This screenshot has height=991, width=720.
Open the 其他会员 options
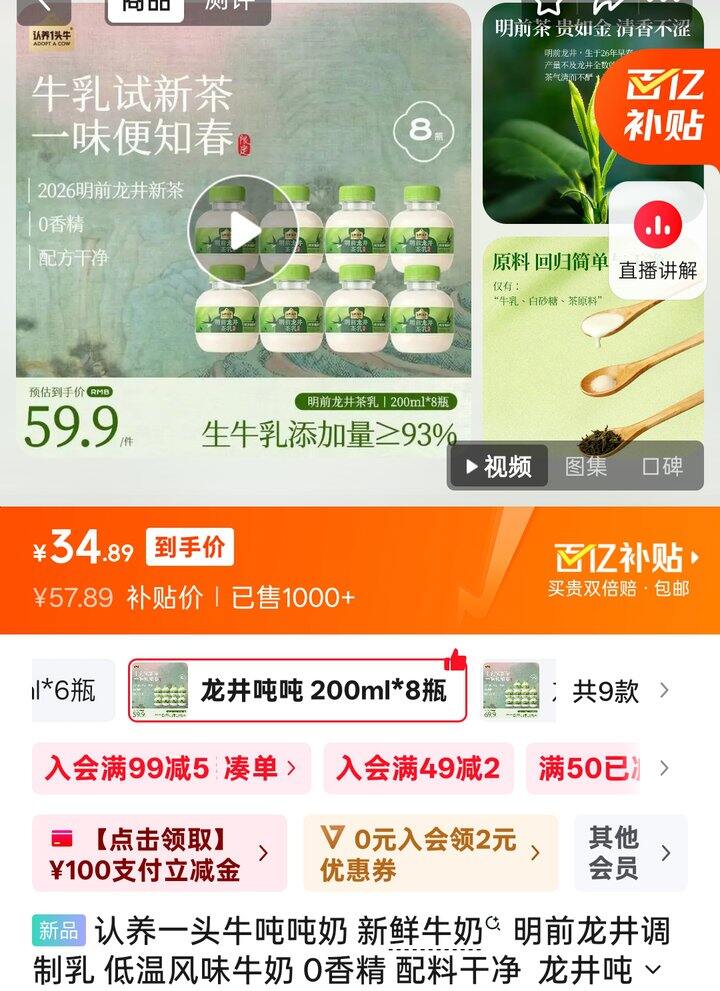click(x=630, y=853)
